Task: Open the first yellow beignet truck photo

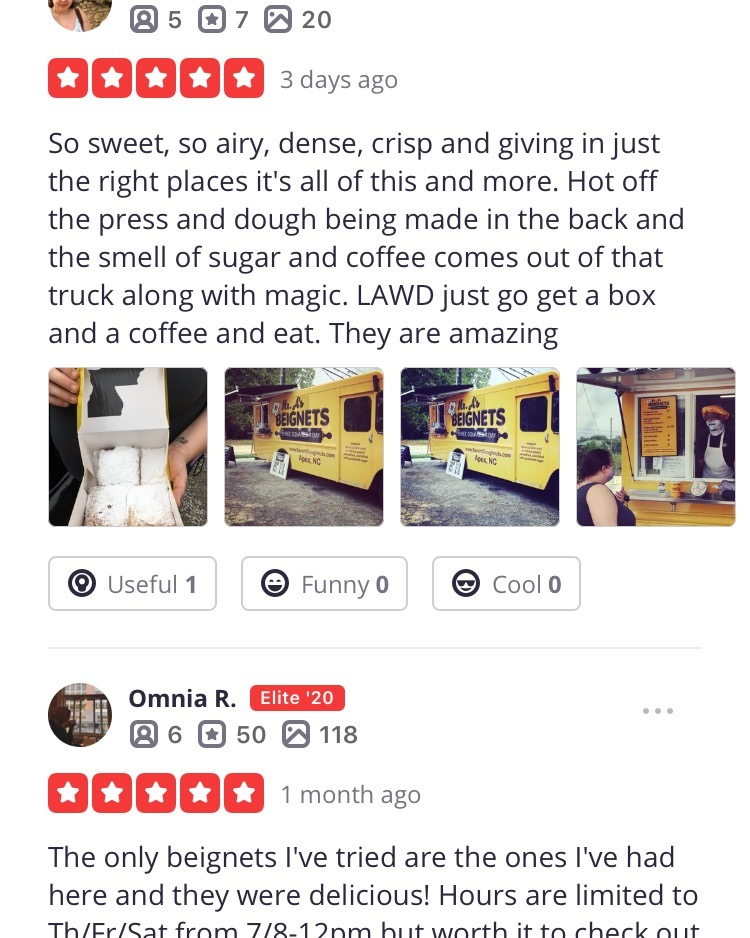Action: point(304,447)
